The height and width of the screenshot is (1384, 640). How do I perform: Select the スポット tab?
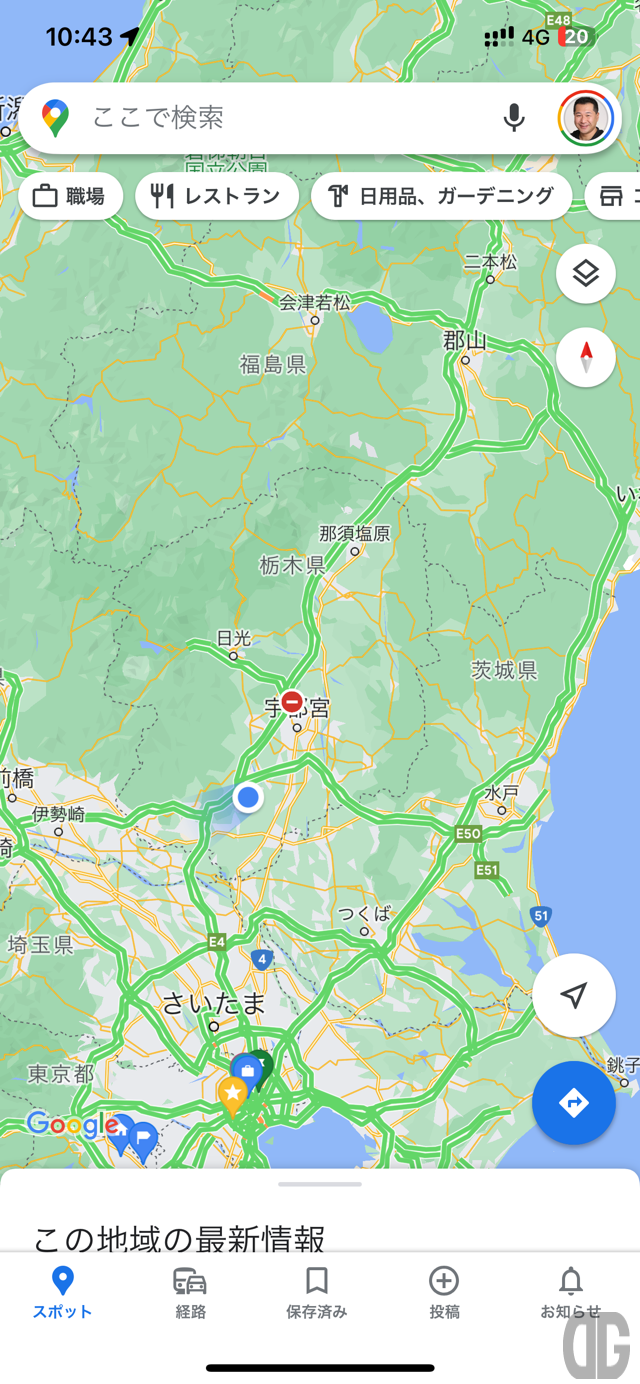pos(63,1292)
